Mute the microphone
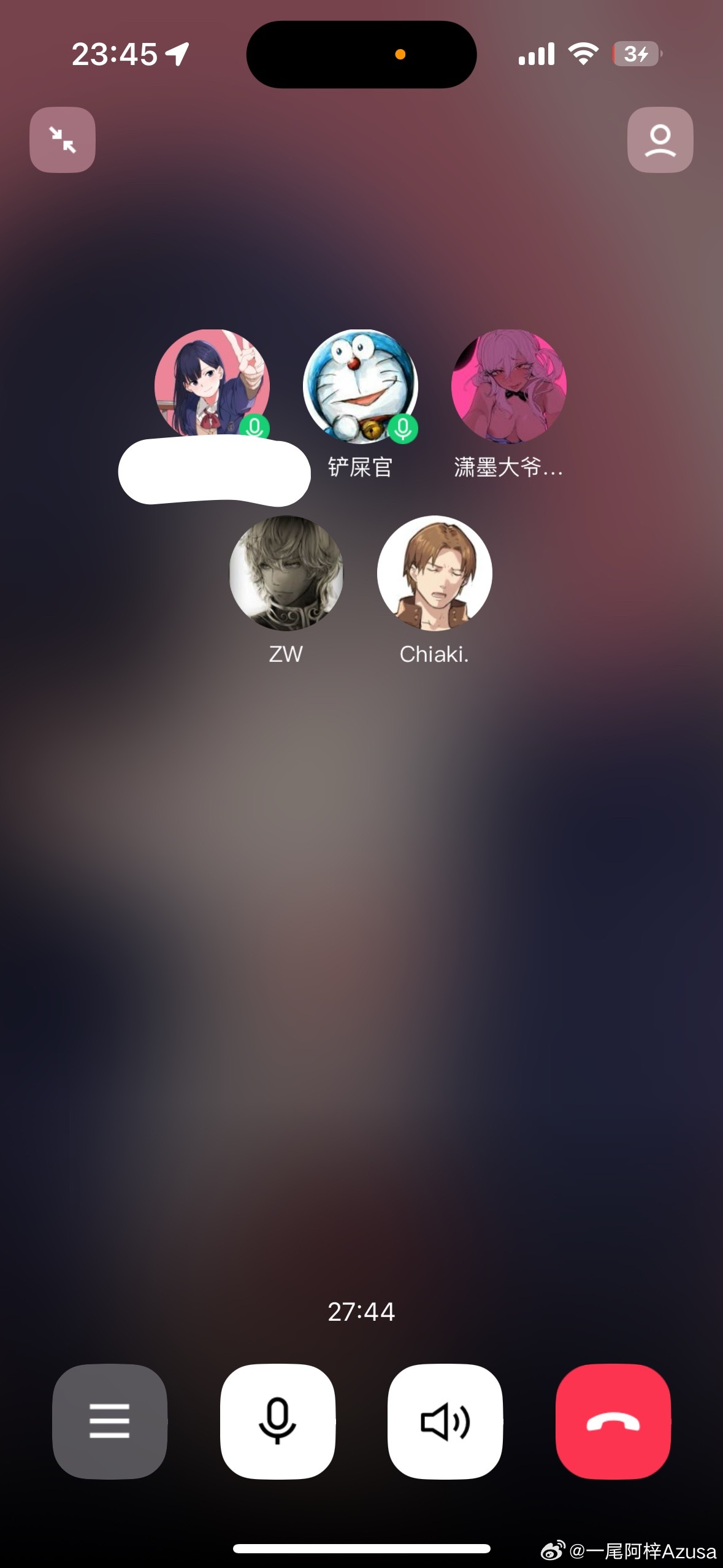The width and height of the screenshot is (723, 1568). coord(277,1421)
